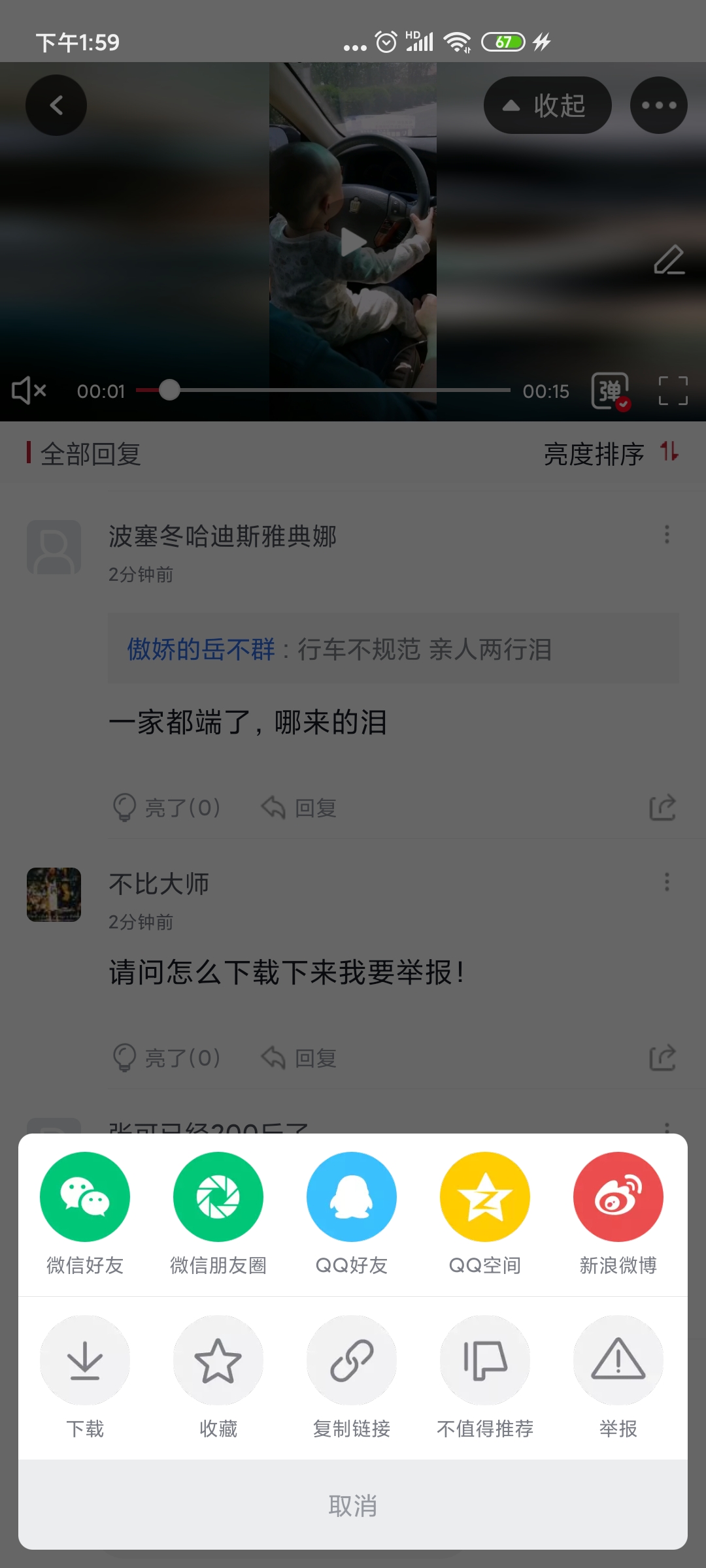This screenshot has height=1568, width=706.
Task: Share to 微信好友
Action: (85, 1197)
